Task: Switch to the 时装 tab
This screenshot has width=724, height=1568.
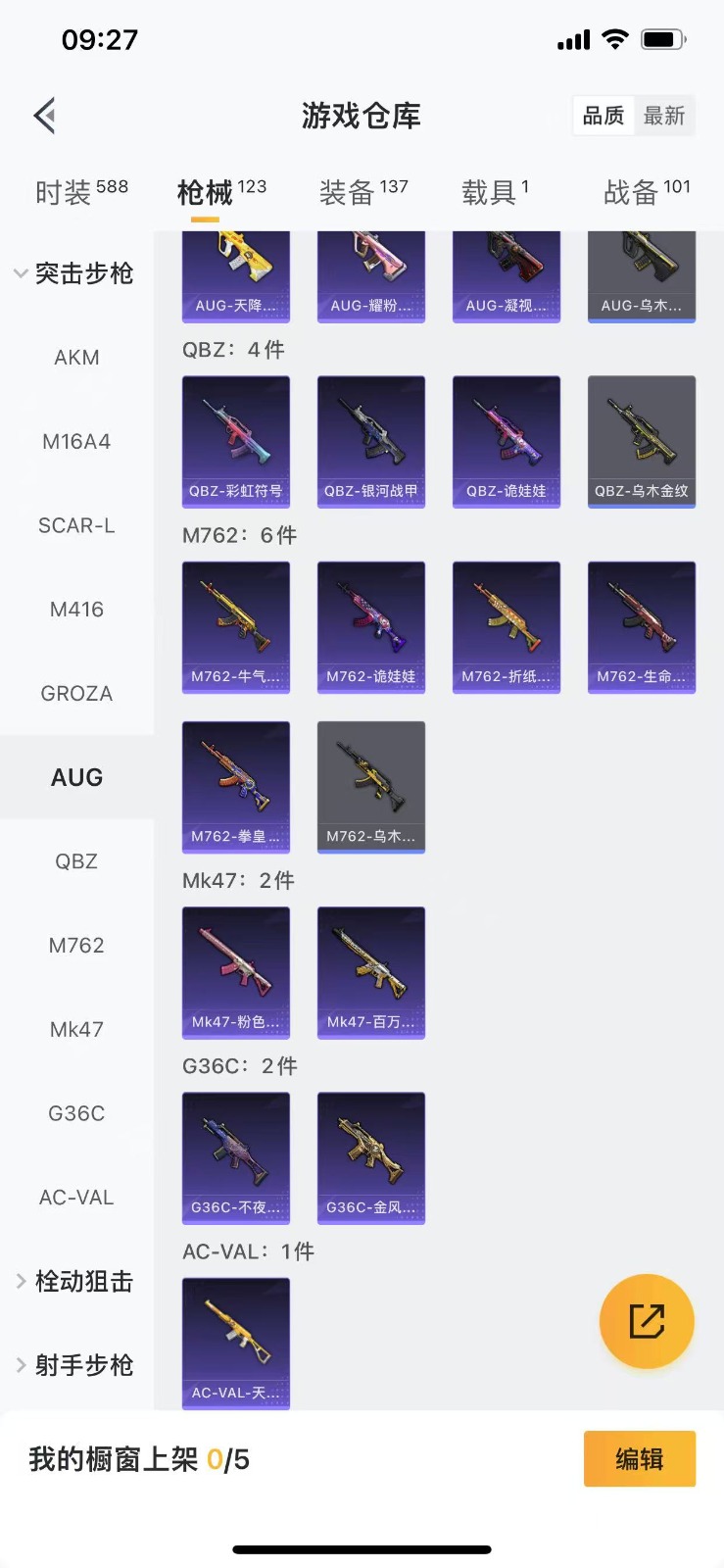Action: tap(81, 192)
